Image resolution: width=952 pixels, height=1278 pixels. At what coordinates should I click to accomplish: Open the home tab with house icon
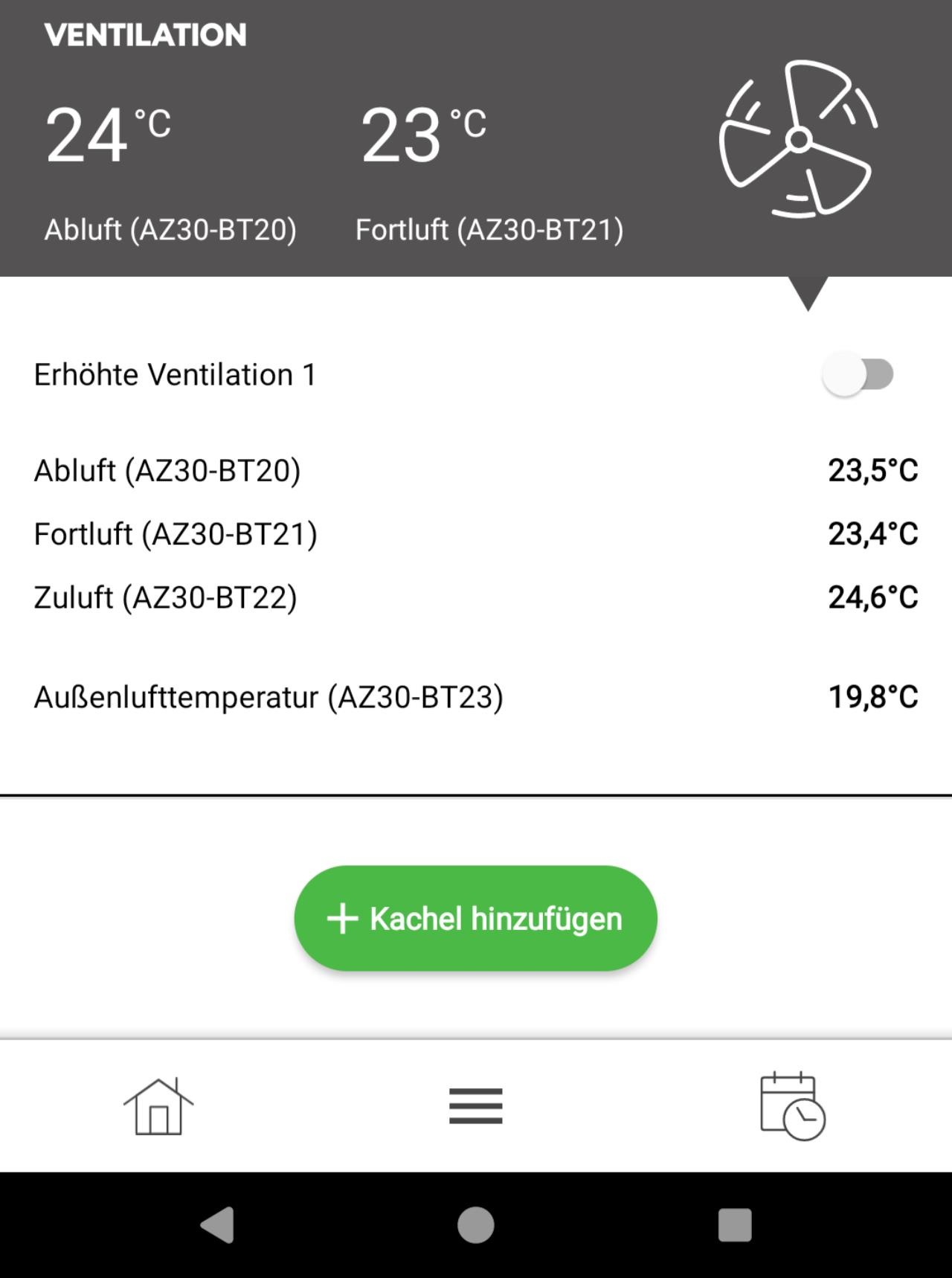(158, 1106)
